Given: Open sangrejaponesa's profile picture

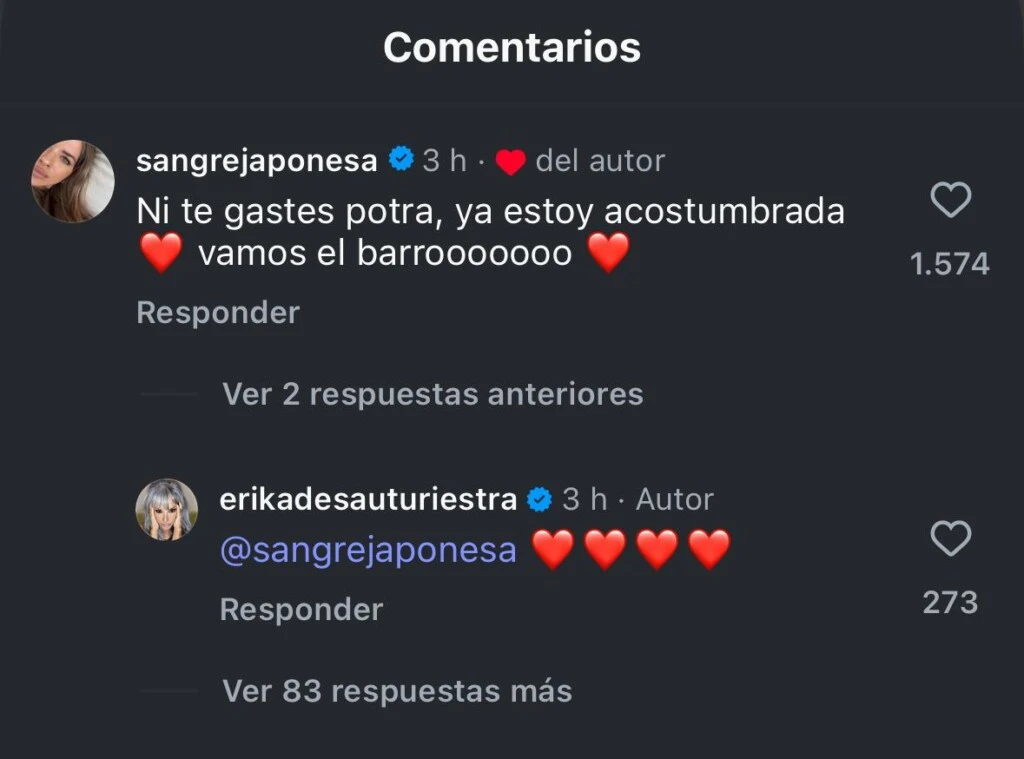Looking at the screenshot, I should point(73,181).
